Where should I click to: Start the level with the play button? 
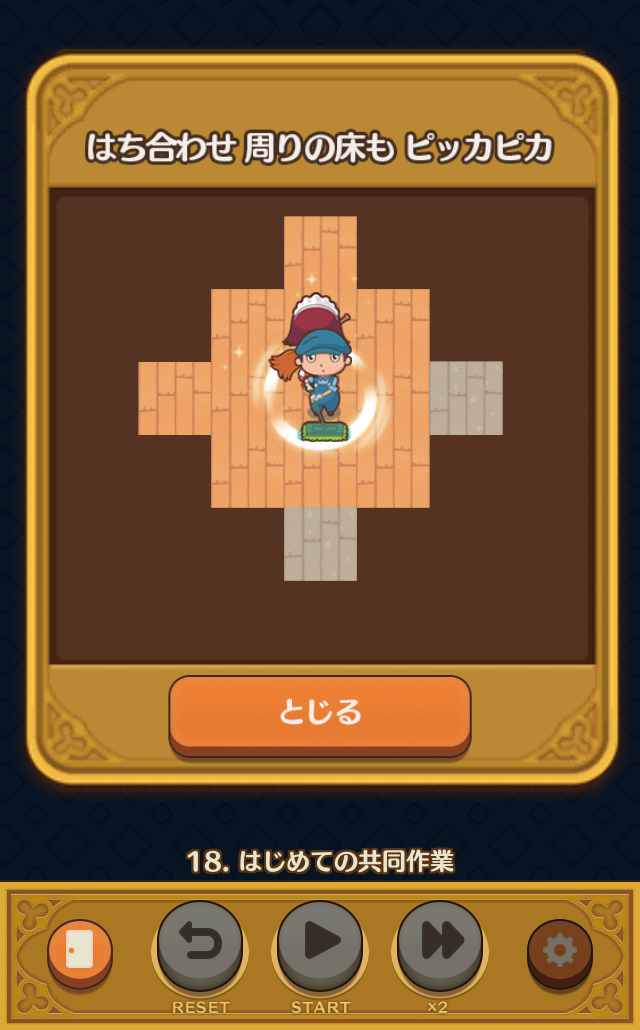click(320, 947)
